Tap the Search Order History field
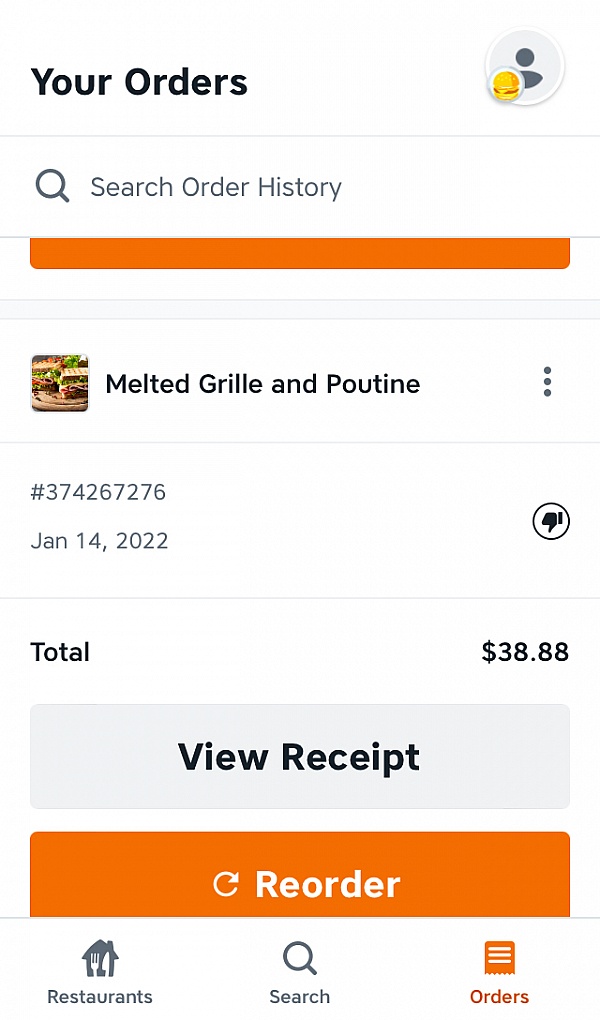Viewport: 600px width, 1020px height. click(x=300, y=187)
